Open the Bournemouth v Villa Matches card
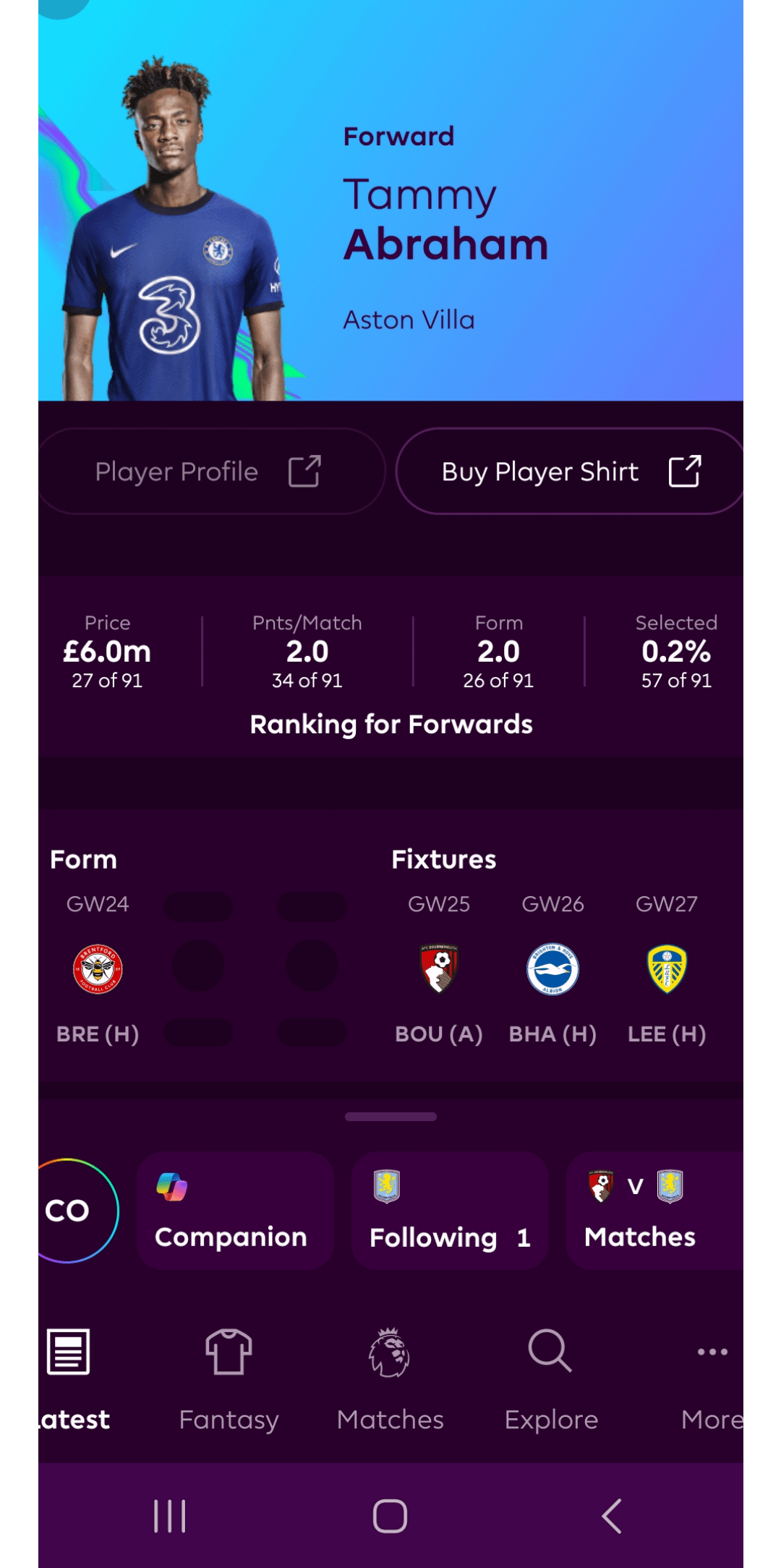This screenshot has height=1568, width=781. pos(654,1211)
